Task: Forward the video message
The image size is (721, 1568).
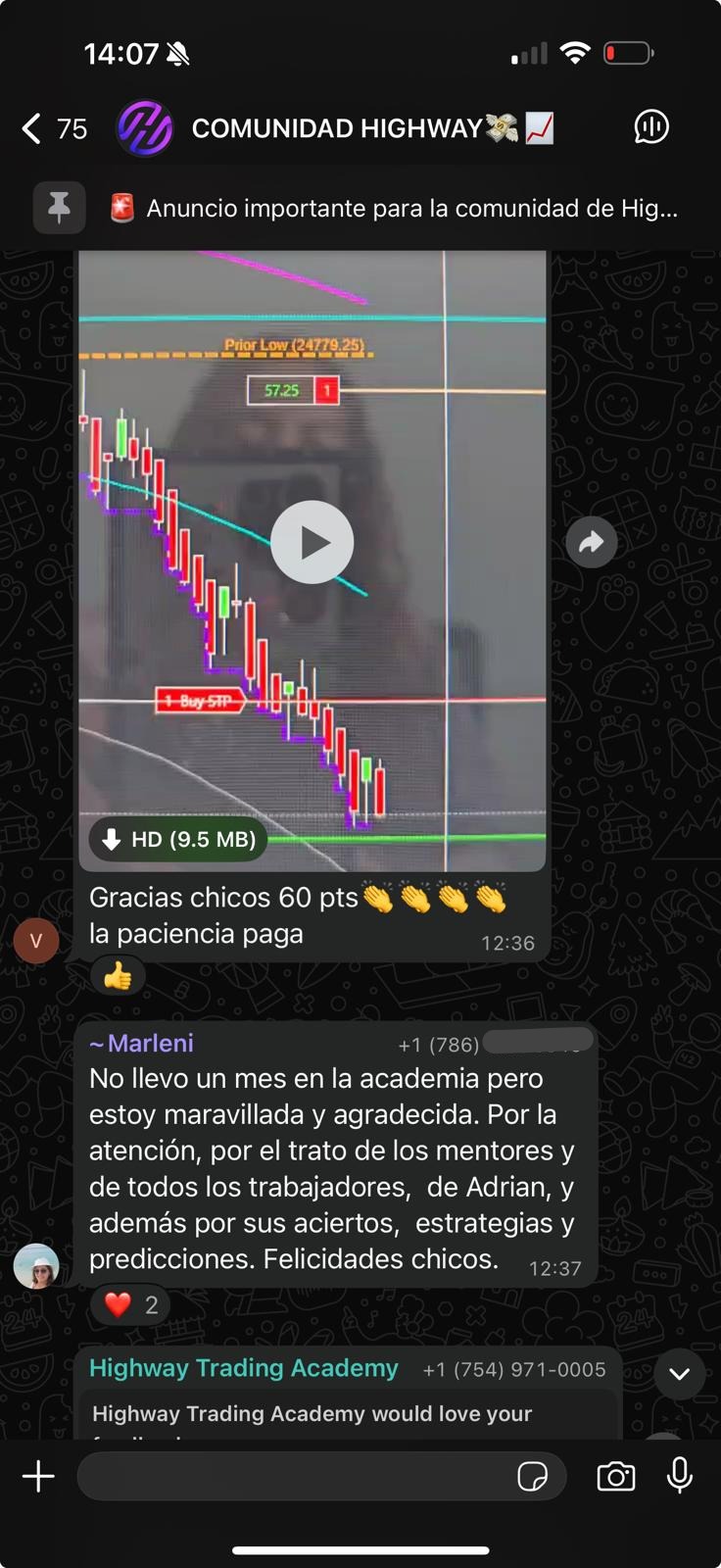Action: coord(591,542)
